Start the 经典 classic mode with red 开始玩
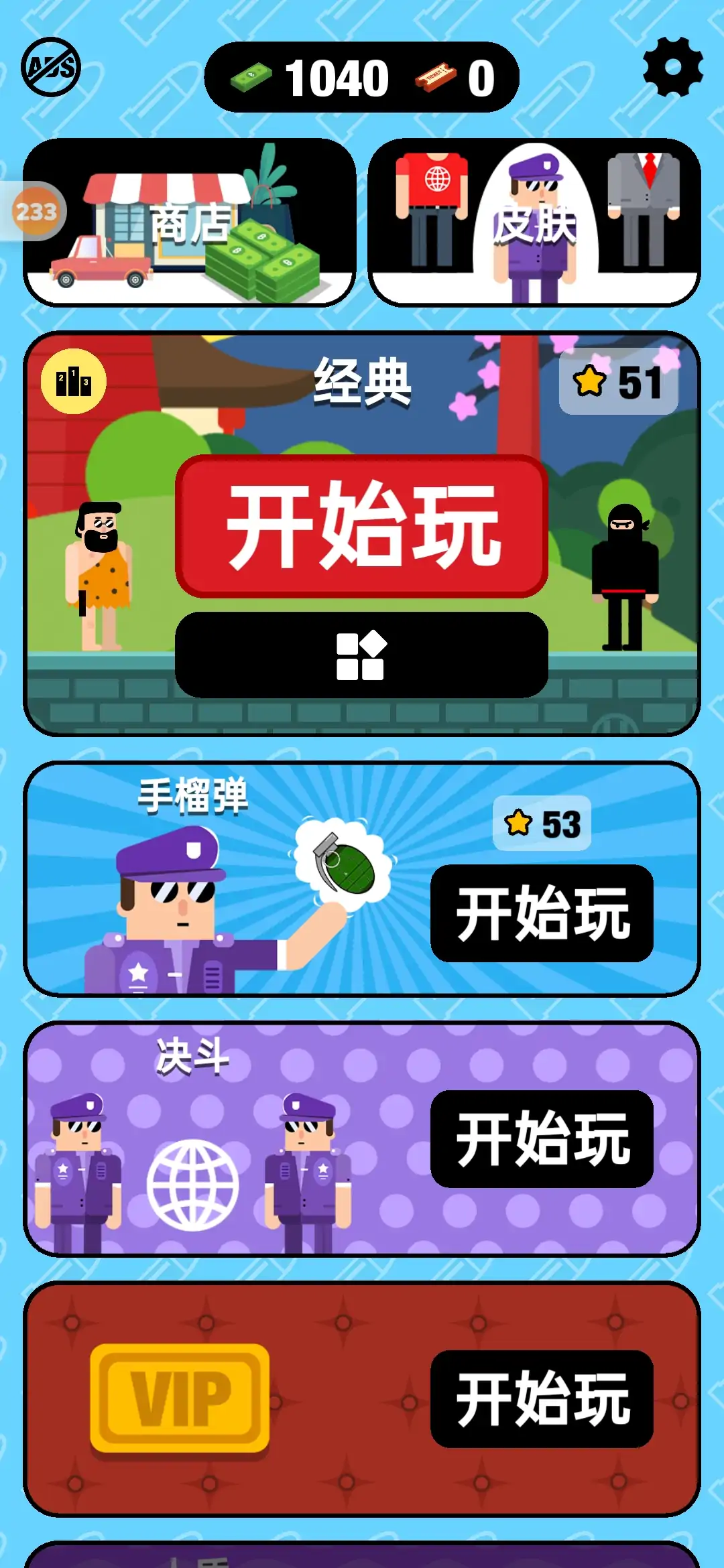 point(362,526)
